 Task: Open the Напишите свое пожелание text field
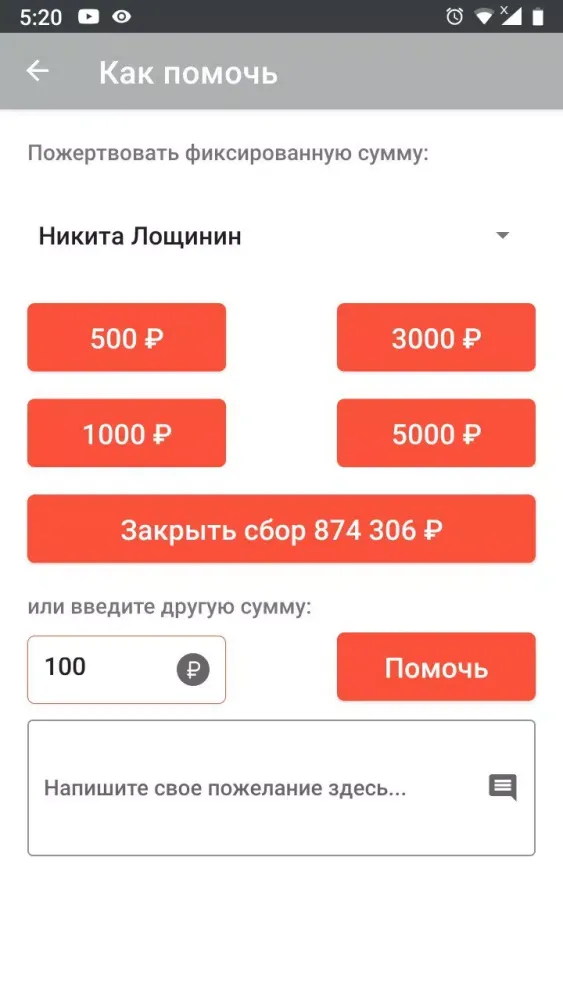pos(281,788)
